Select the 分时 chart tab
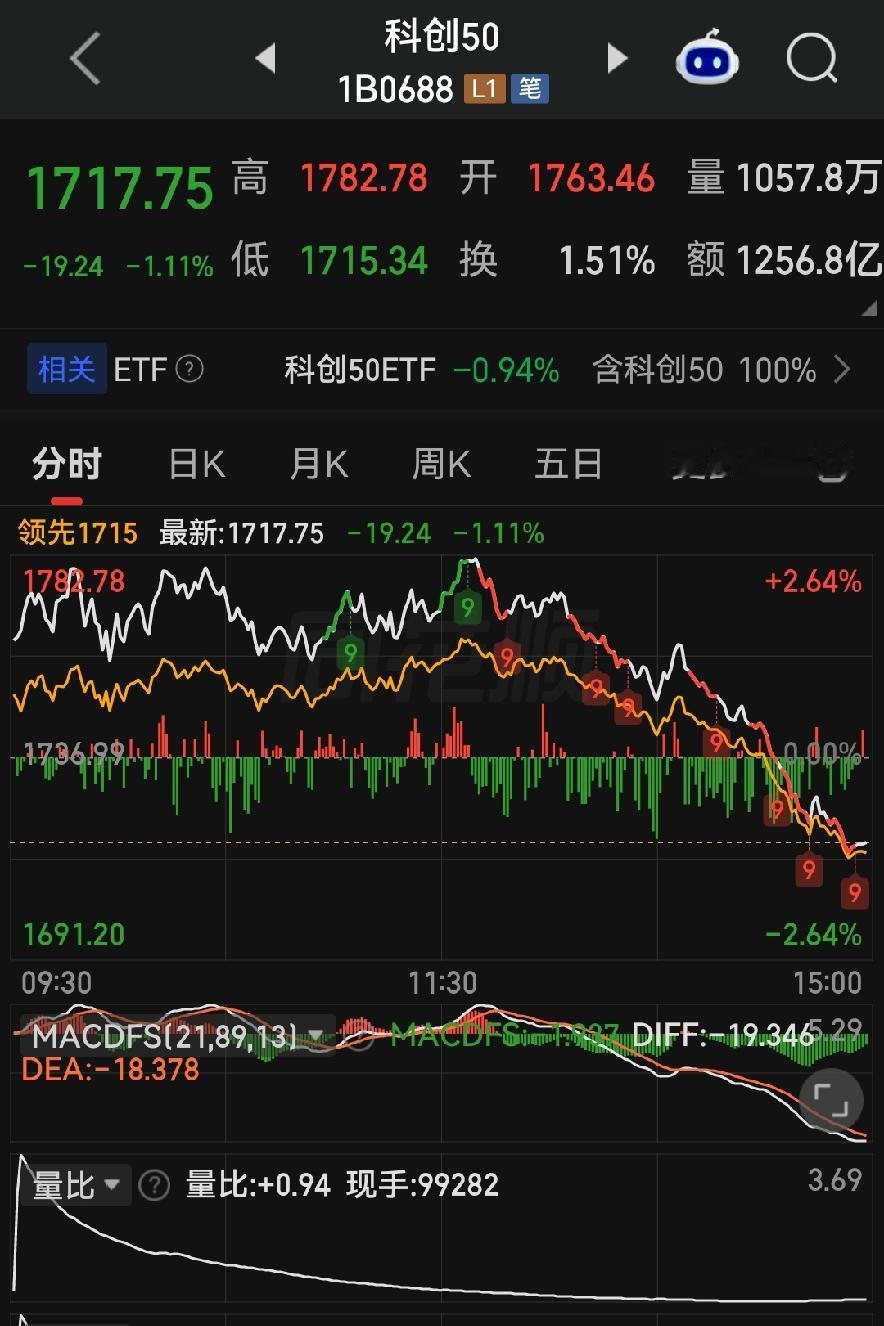This screenshot has height=1326, width=884. (x=67, y=465)
